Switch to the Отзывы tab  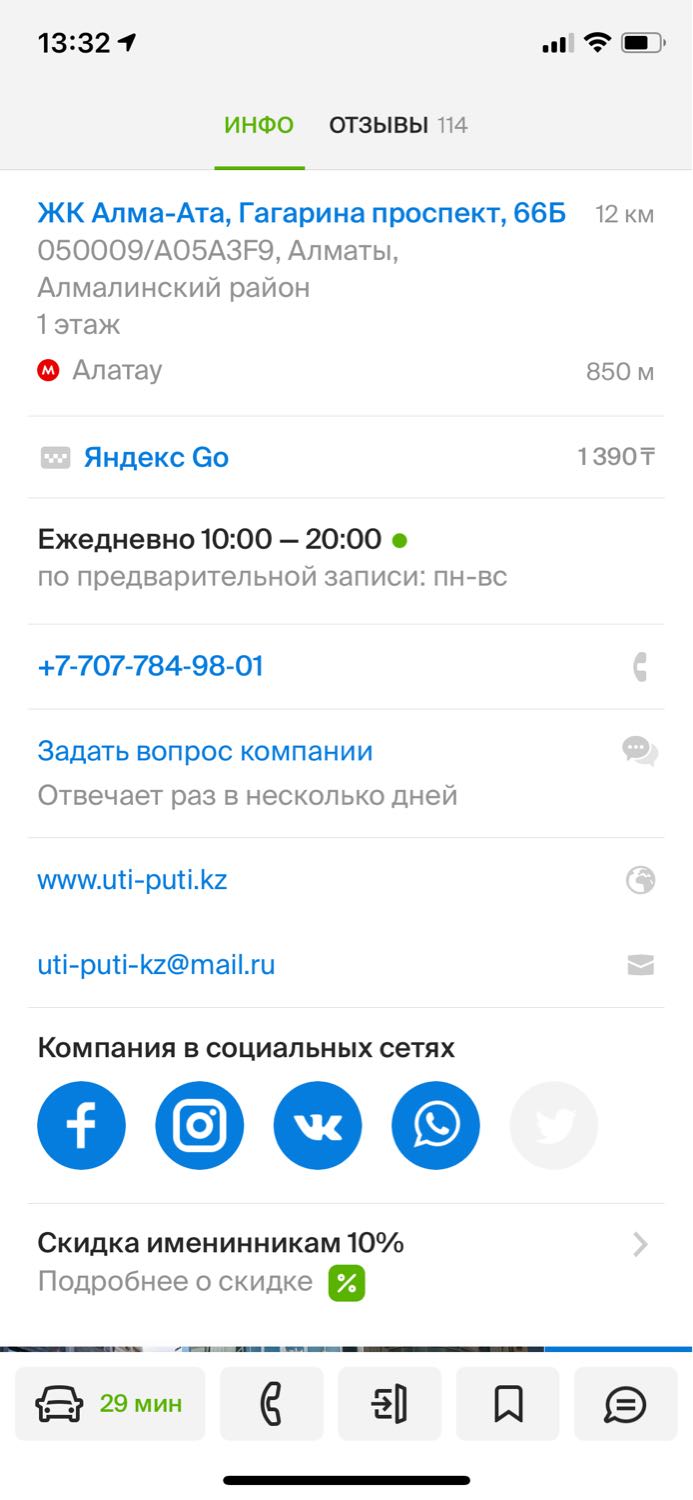[398, 125]
